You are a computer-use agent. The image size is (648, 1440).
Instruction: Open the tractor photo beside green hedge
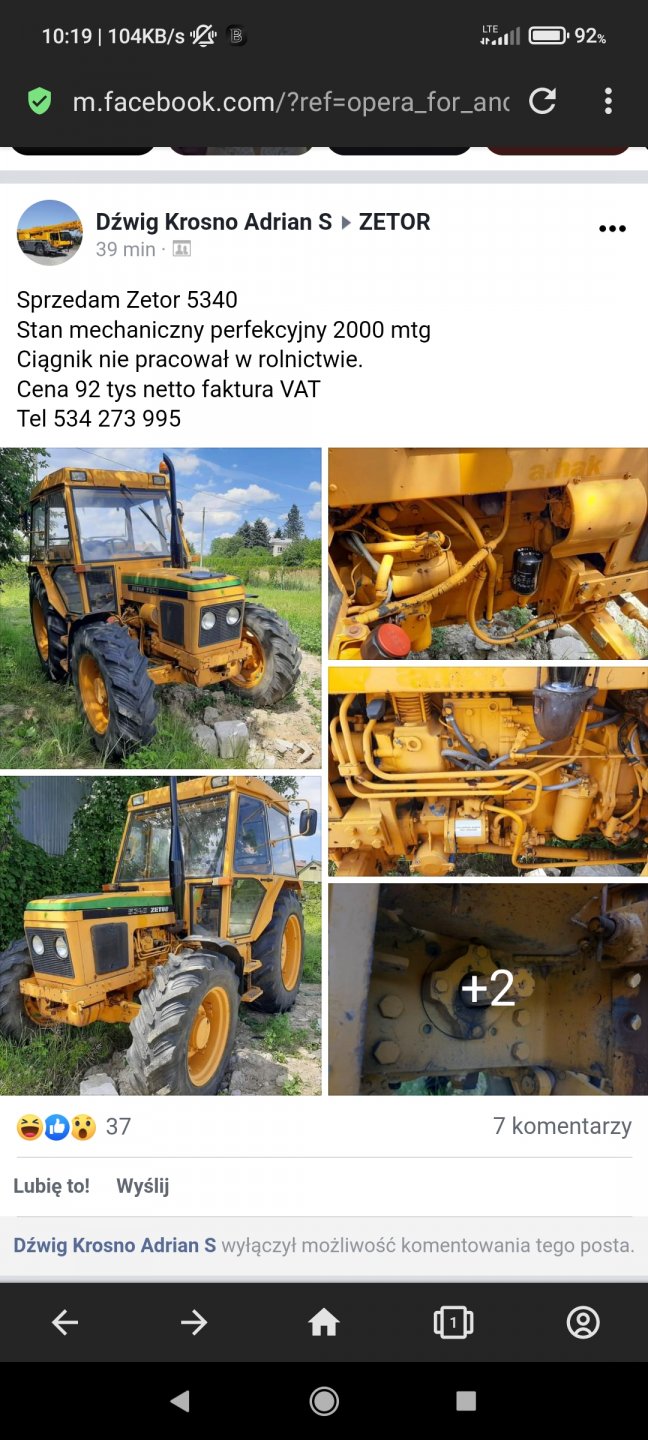coord(161,935)
